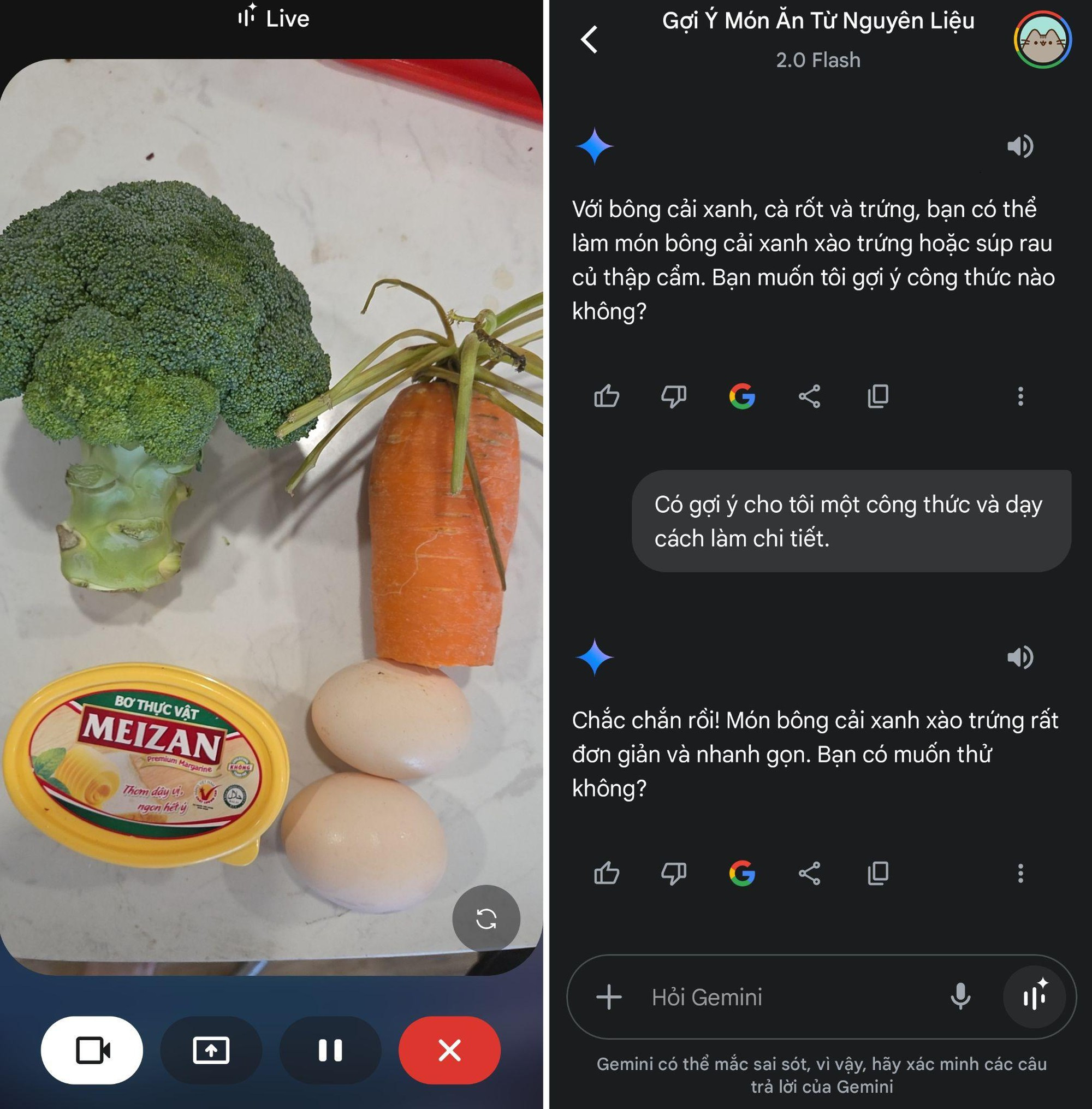The height and width of the screenshot is (1109, 1092).
Task: Pause the Gemini Live session
Action: (330, 1051)
